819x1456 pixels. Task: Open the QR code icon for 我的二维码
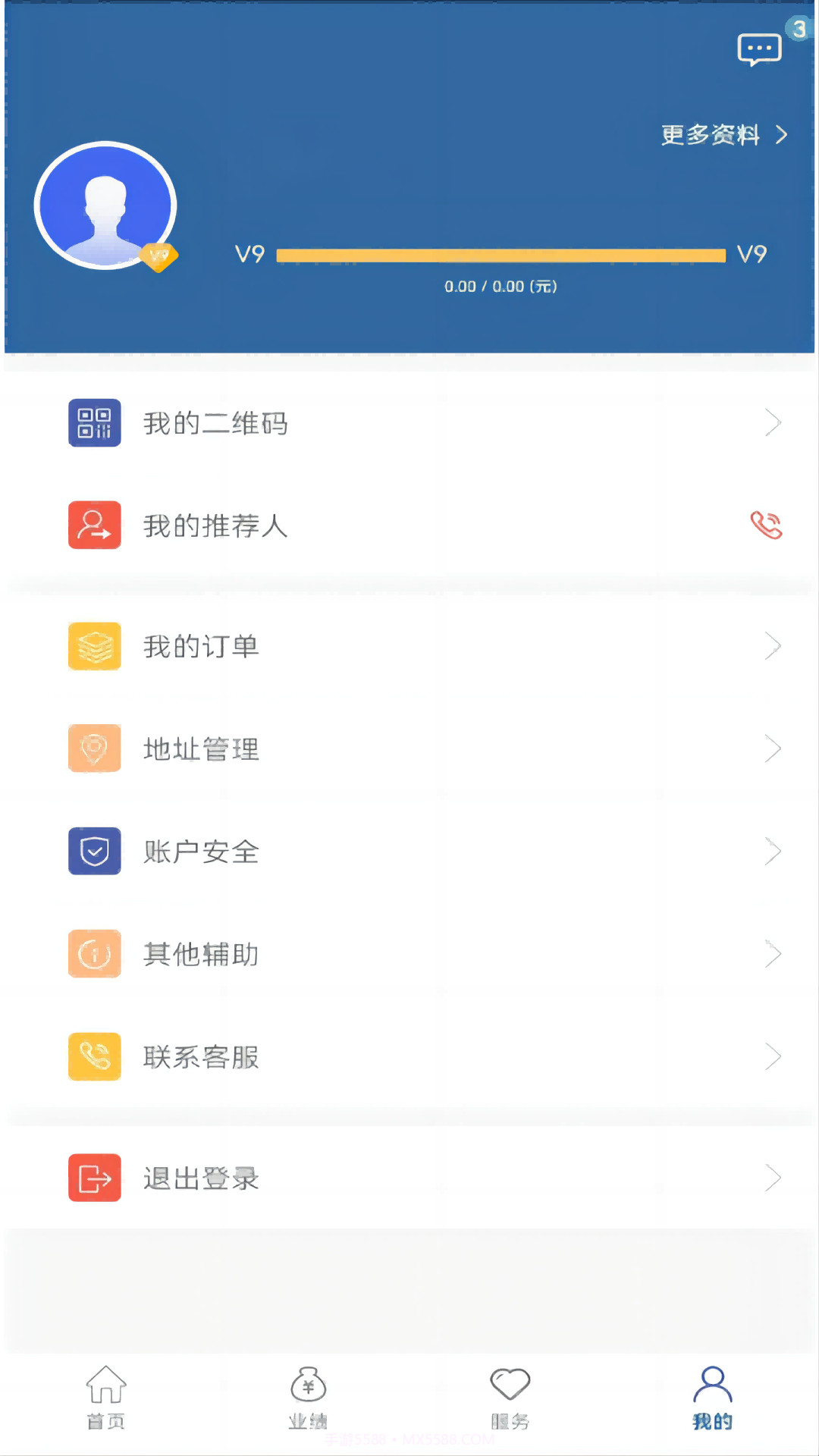(x=94, y=423)
